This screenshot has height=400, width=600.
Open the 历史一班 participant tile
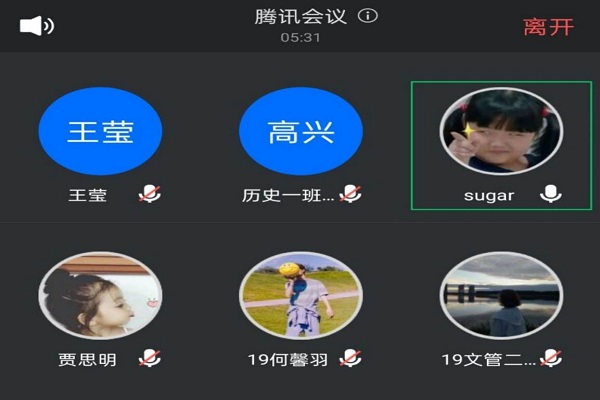tap(301, 145)
